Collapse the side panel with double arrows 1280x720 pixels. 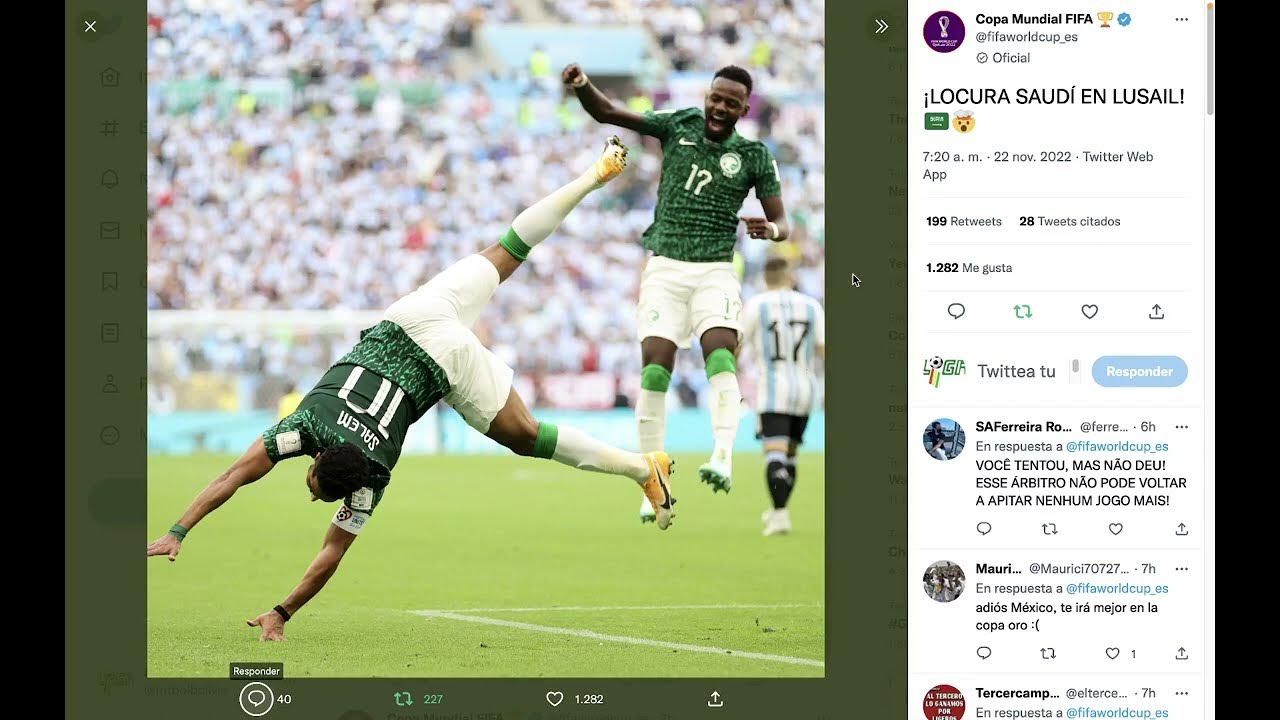coord(881,26)
